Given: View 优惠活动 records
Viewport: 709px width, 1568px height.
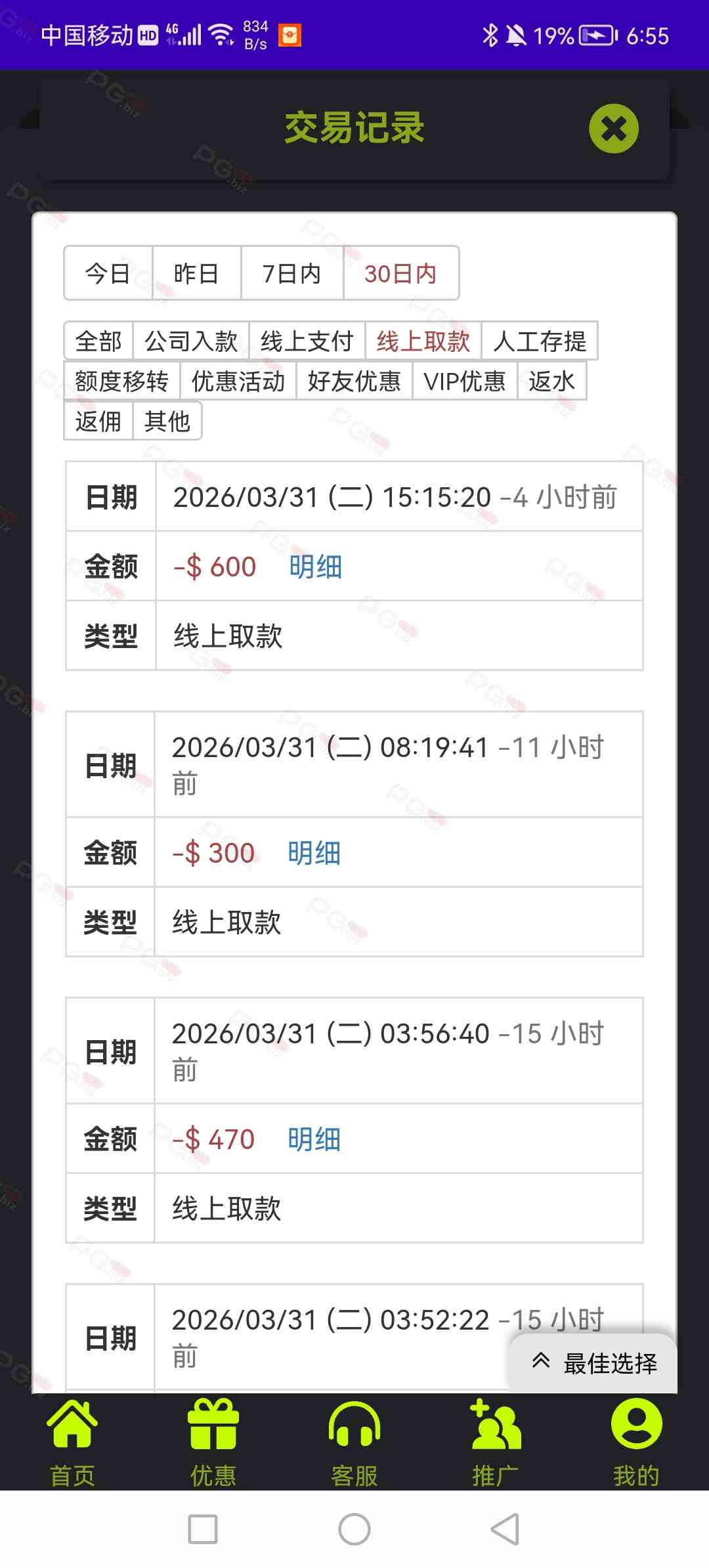Looking at the screenshot, I should click(x=238, y=381).
